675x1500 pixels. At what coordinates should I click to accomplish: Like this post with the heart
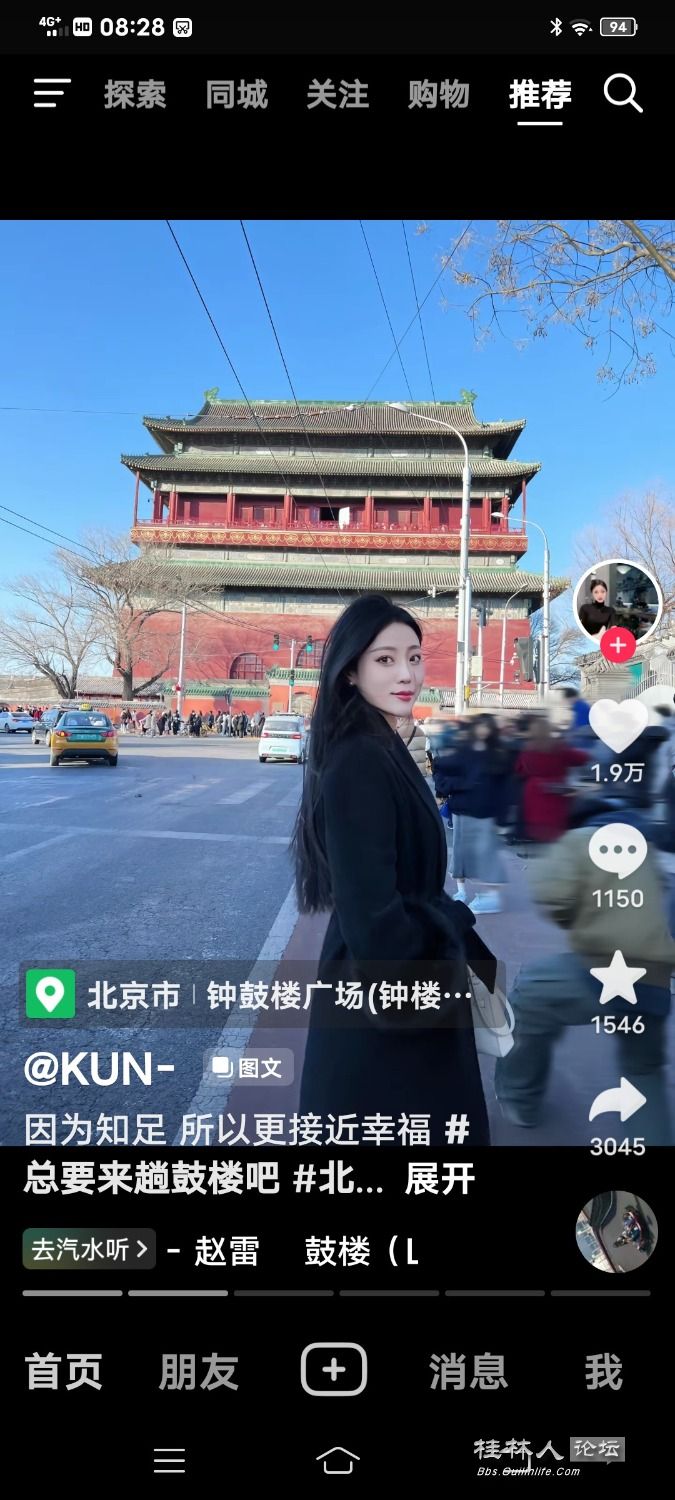tap(617, 726)
